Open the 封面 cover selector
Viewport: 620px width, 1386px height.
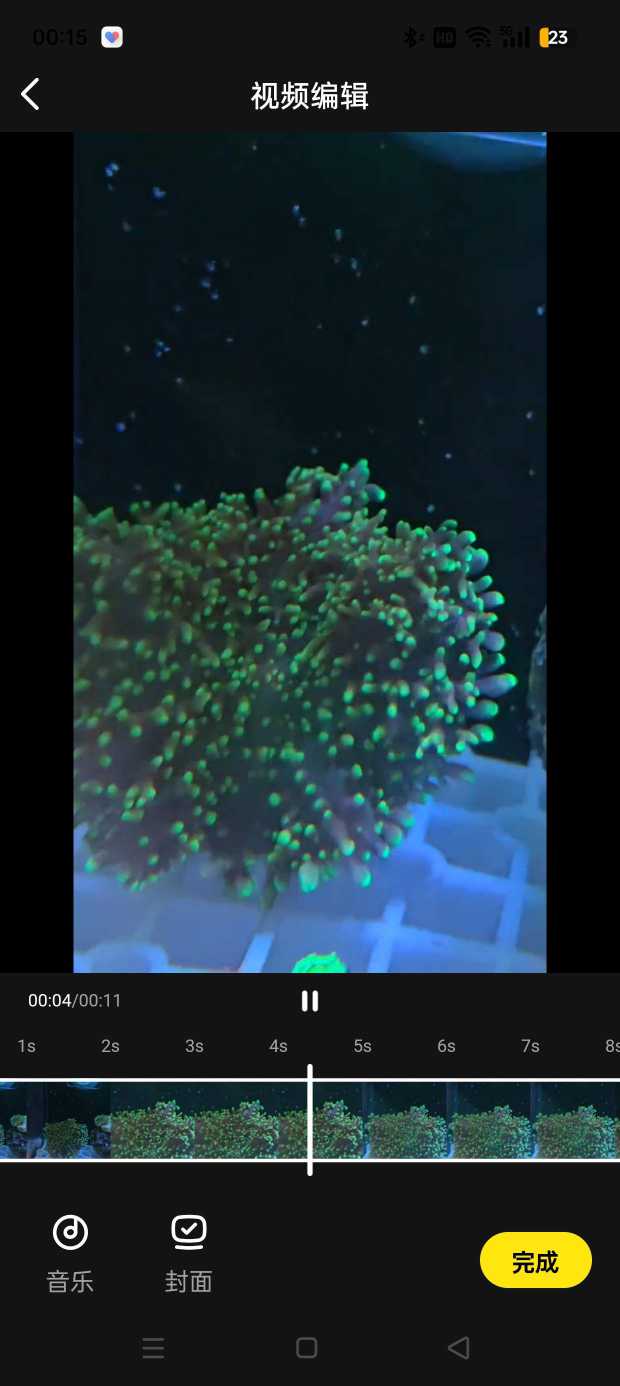pos(188,1251)
